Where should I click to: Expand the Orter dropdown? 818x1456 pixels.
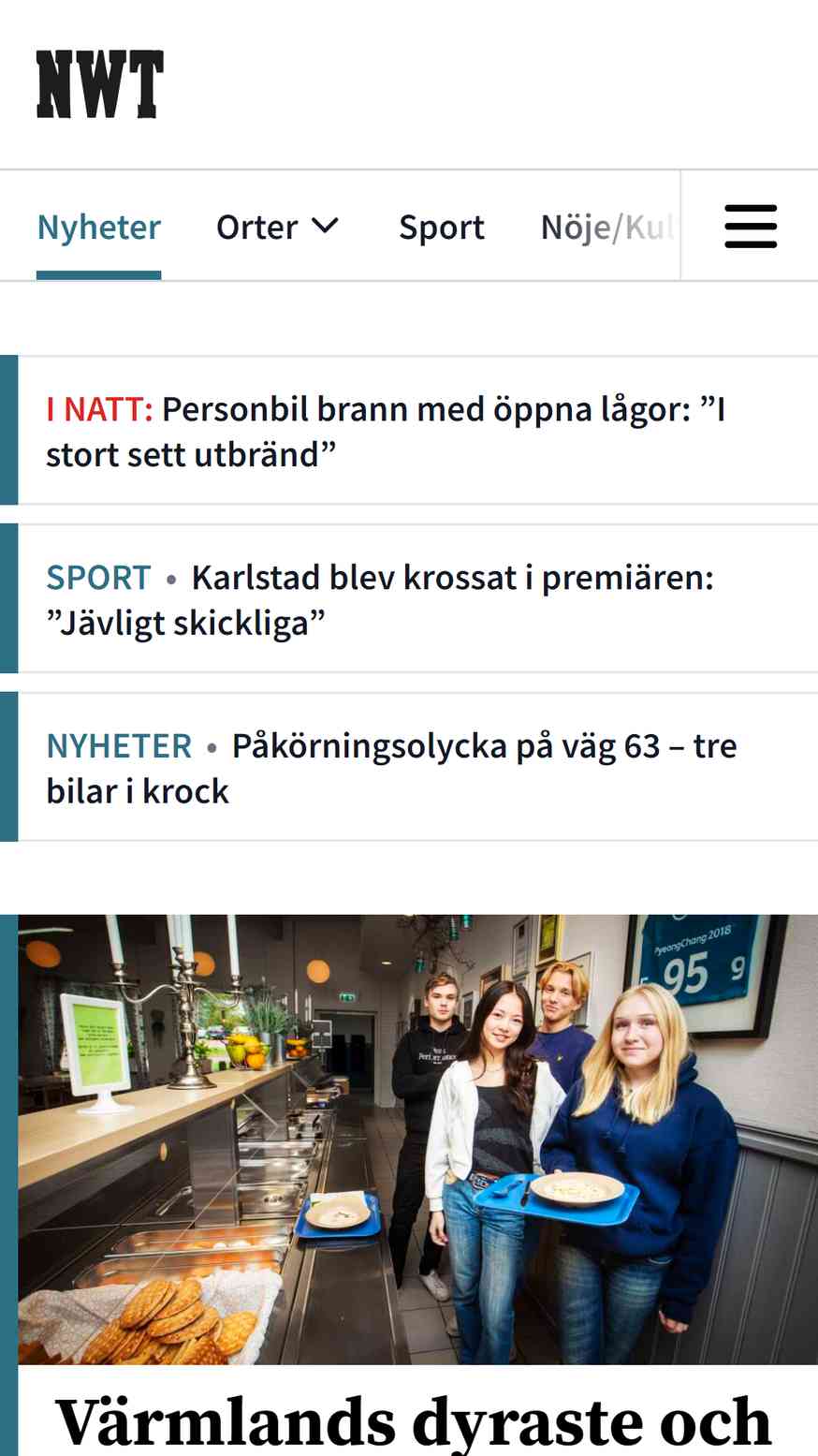pos(277,228)
